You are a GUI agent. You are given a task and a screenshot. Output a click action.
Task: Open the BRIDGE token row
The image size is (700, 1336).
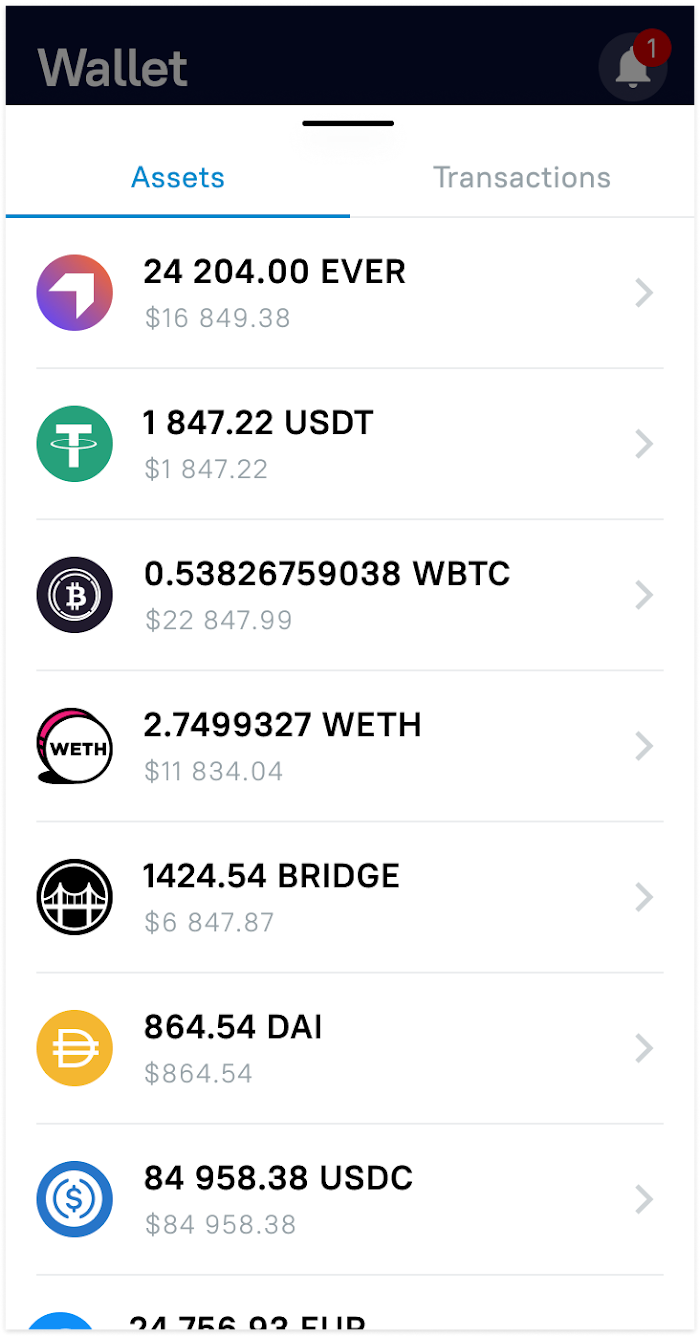(350, 897)
